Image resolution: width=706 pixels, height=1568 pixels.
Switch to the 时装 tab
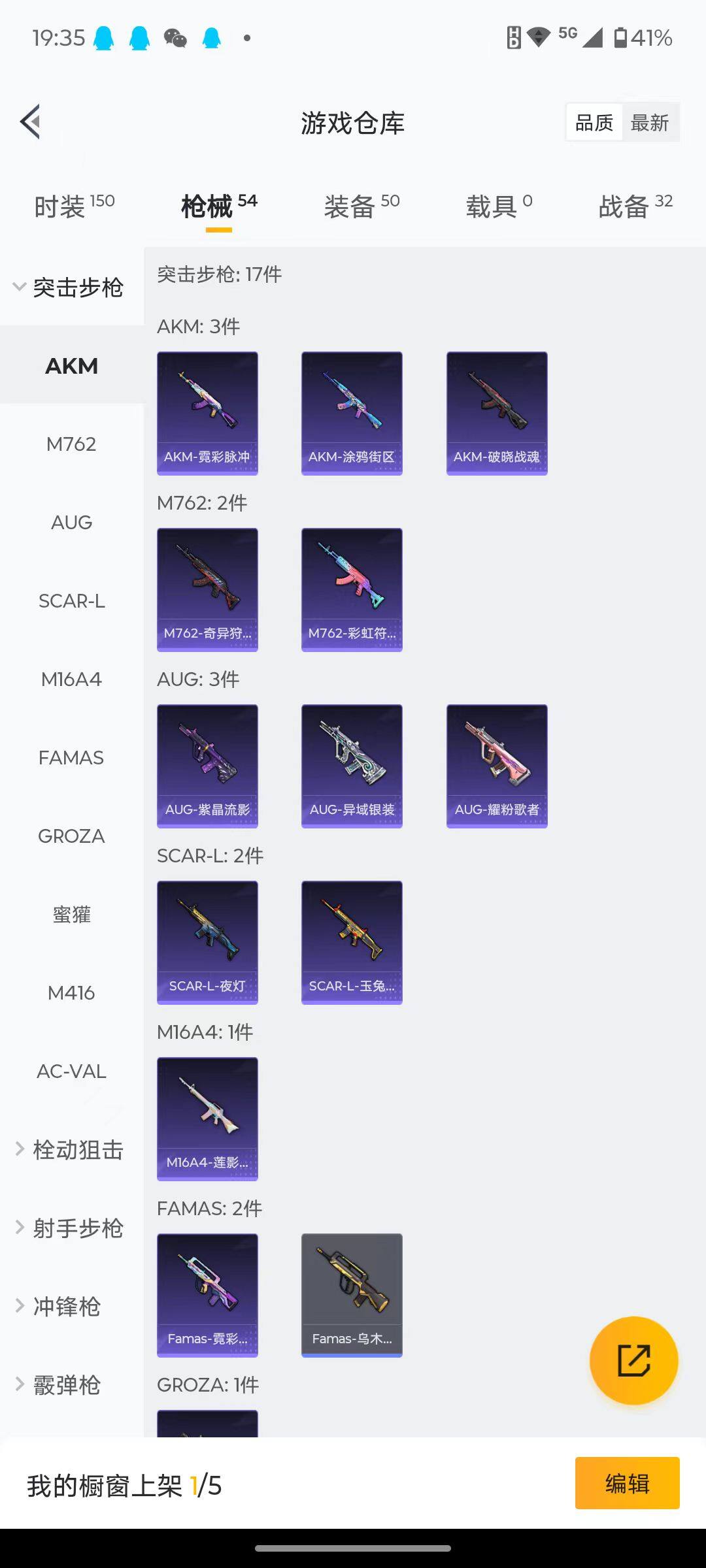pyautogui.click(x=74, y=206)
